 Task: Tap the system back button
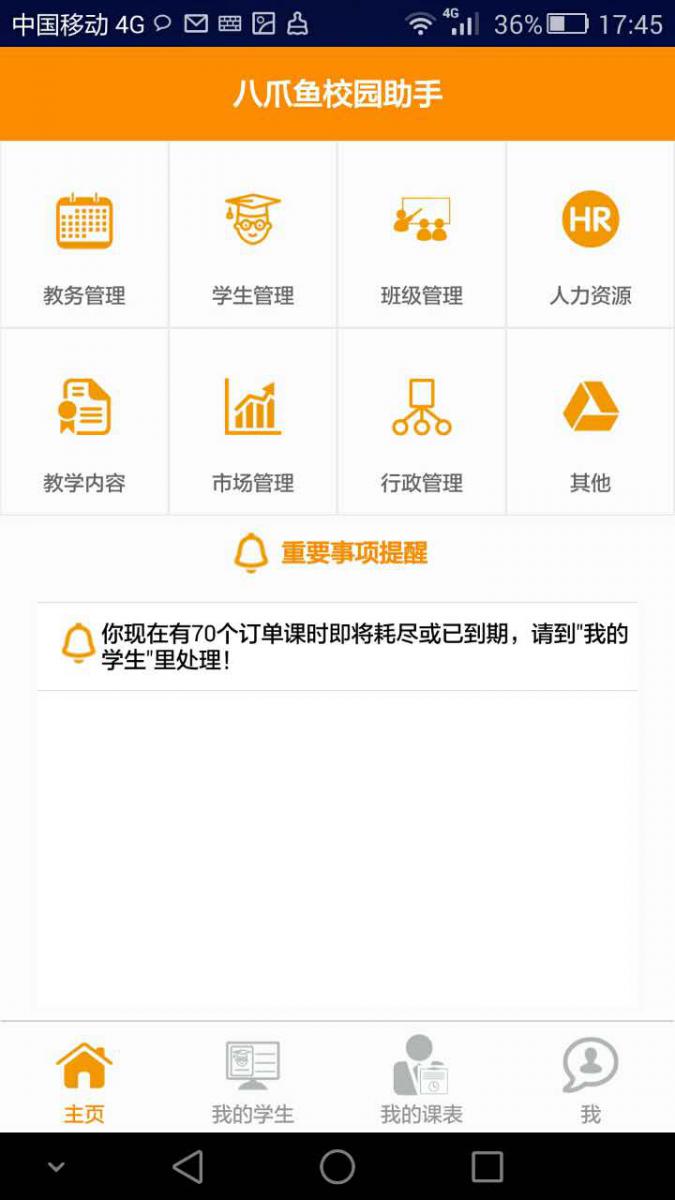(188, 1166)
